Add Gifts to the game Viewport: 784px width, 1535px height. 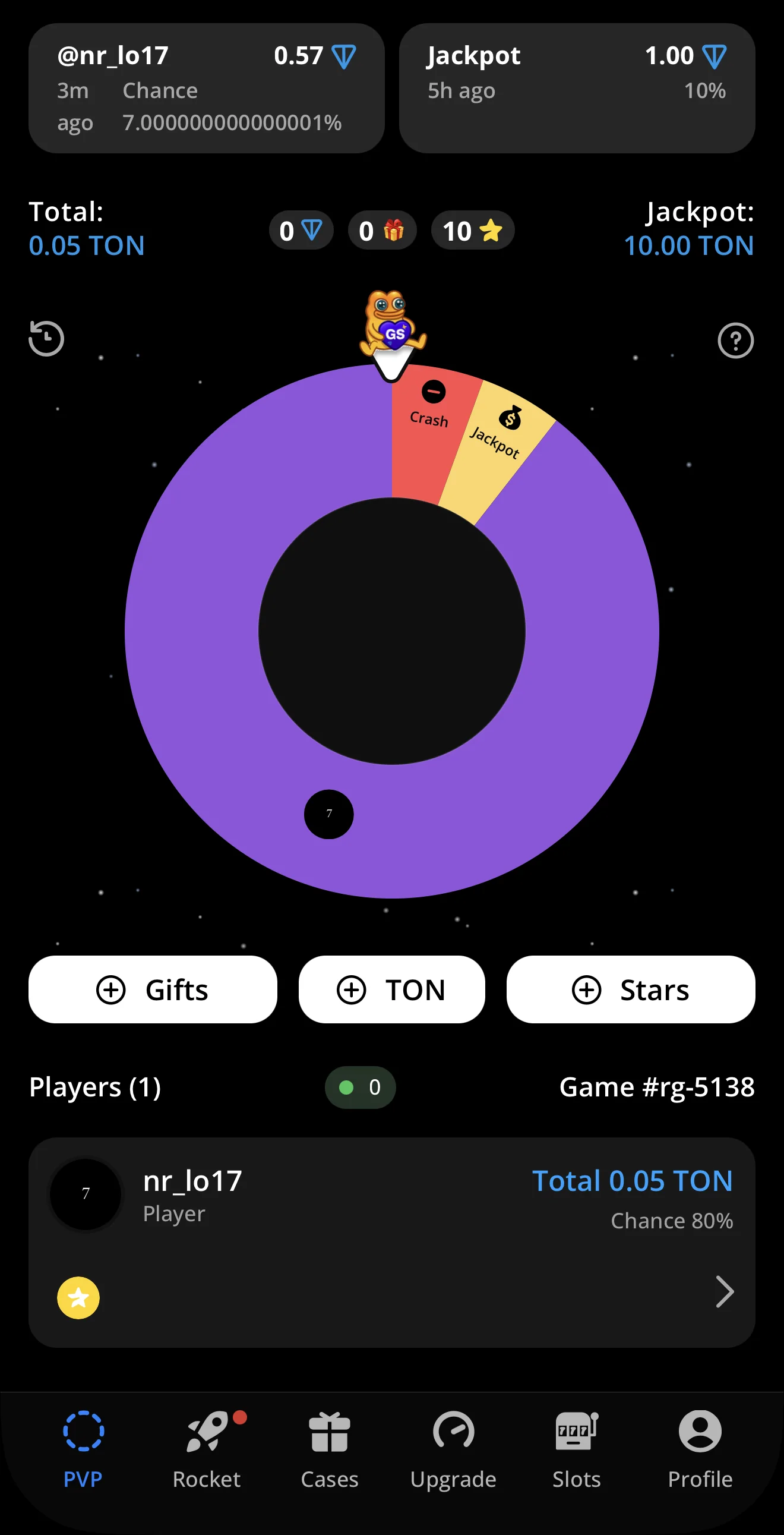tap(153, 989)
